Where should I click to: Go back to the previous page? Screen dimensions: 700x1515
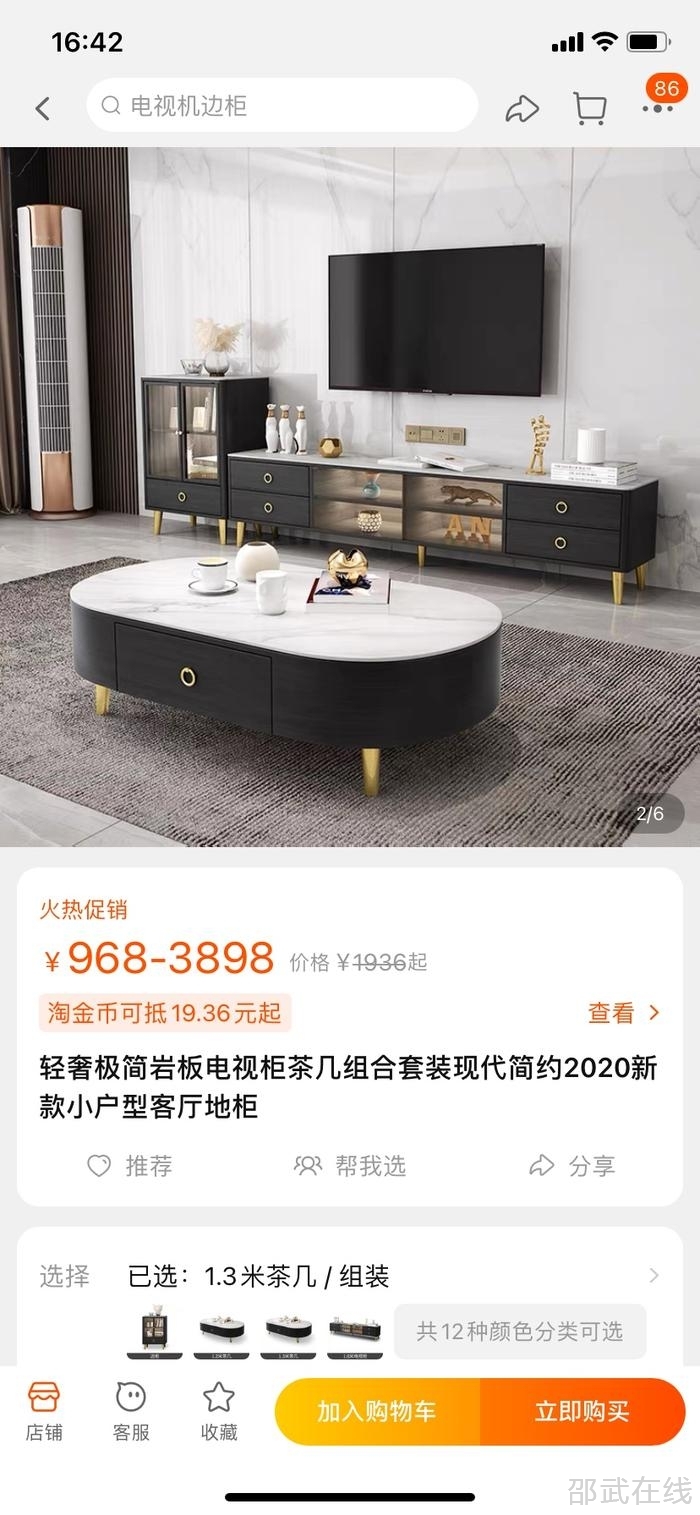(x=42, y=107)
